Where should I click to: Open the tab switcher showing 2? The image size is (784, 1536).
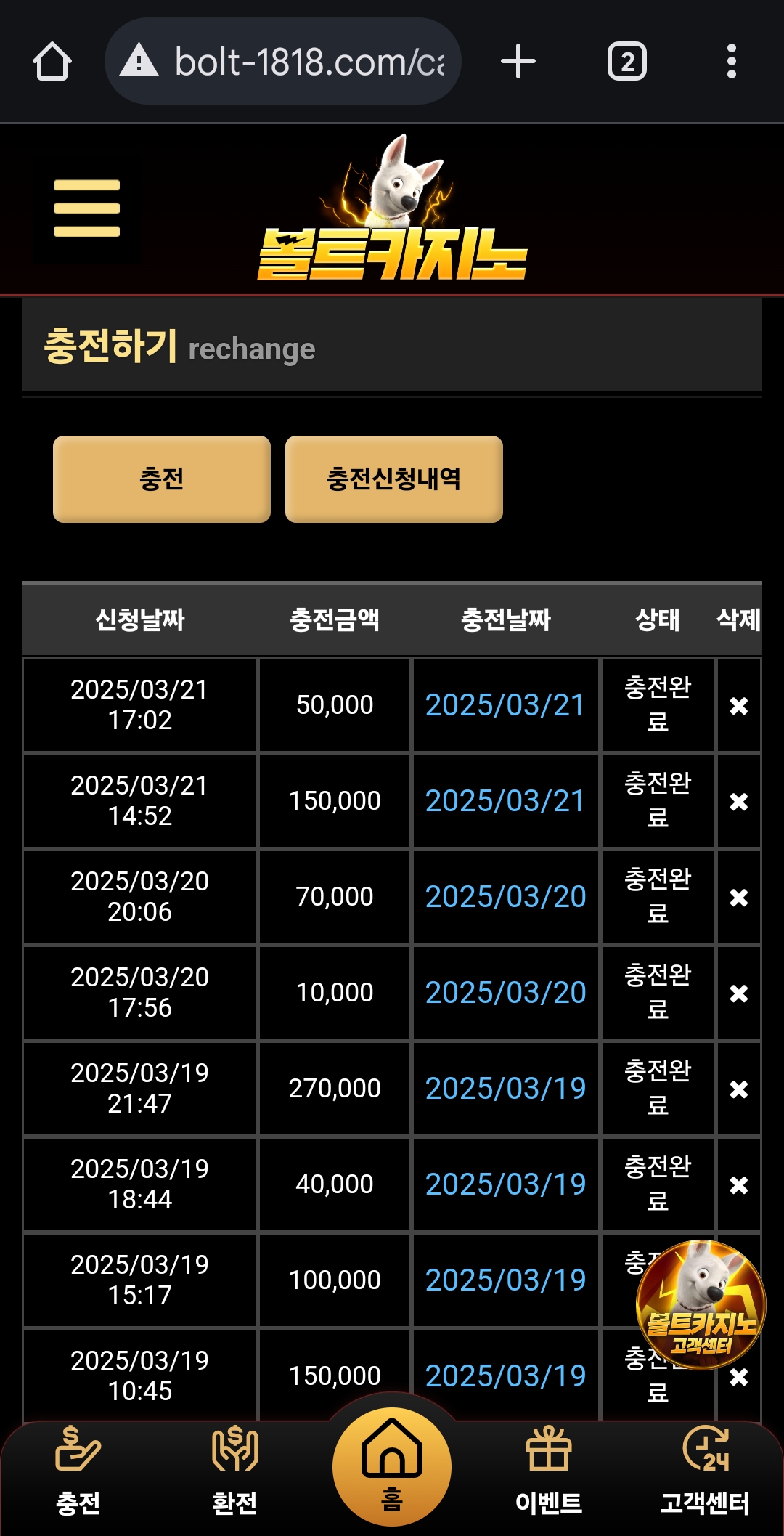(627, 62)
